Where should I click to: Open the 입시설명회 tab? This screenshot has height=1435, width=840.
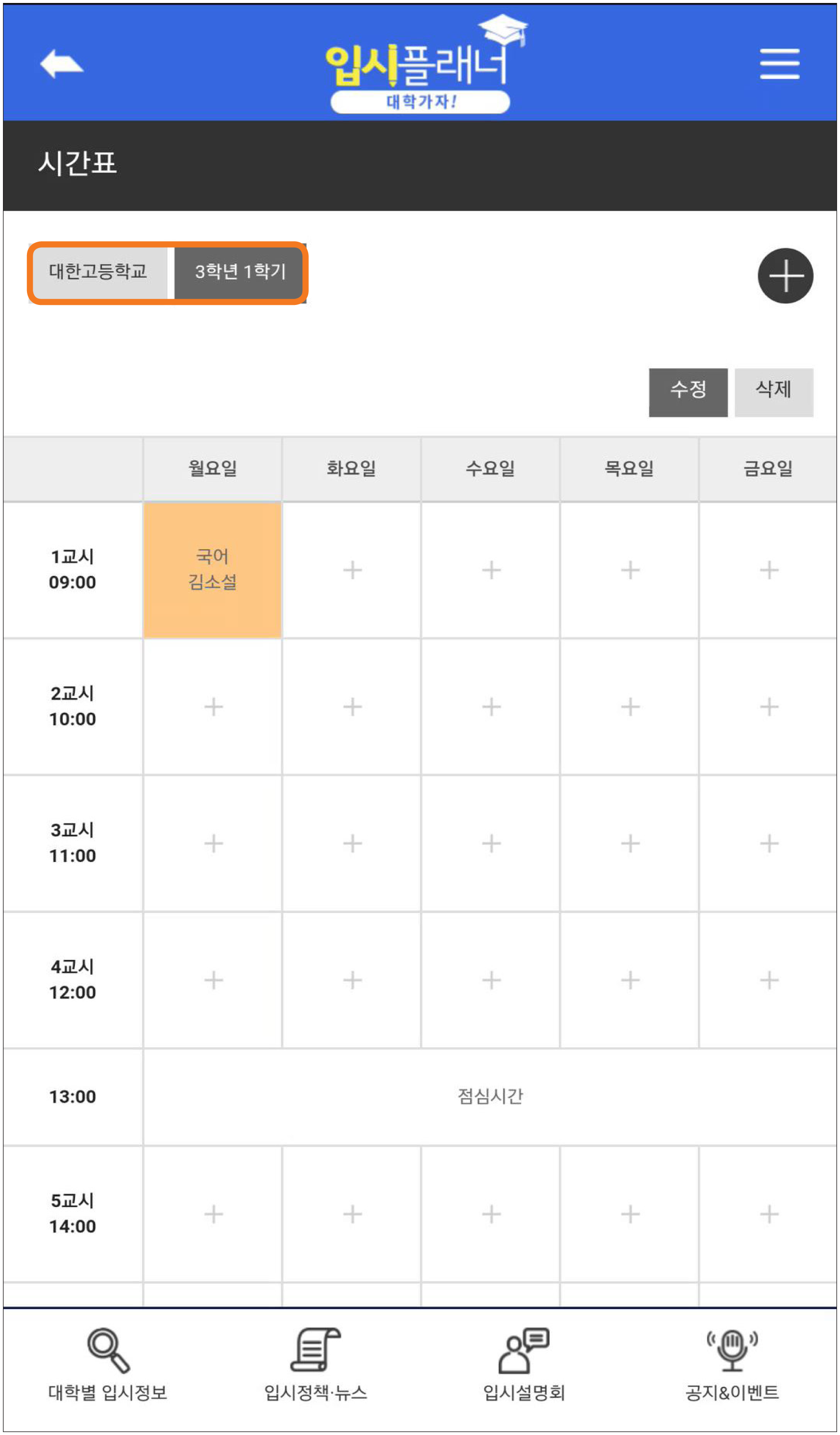pos(523,1364)
